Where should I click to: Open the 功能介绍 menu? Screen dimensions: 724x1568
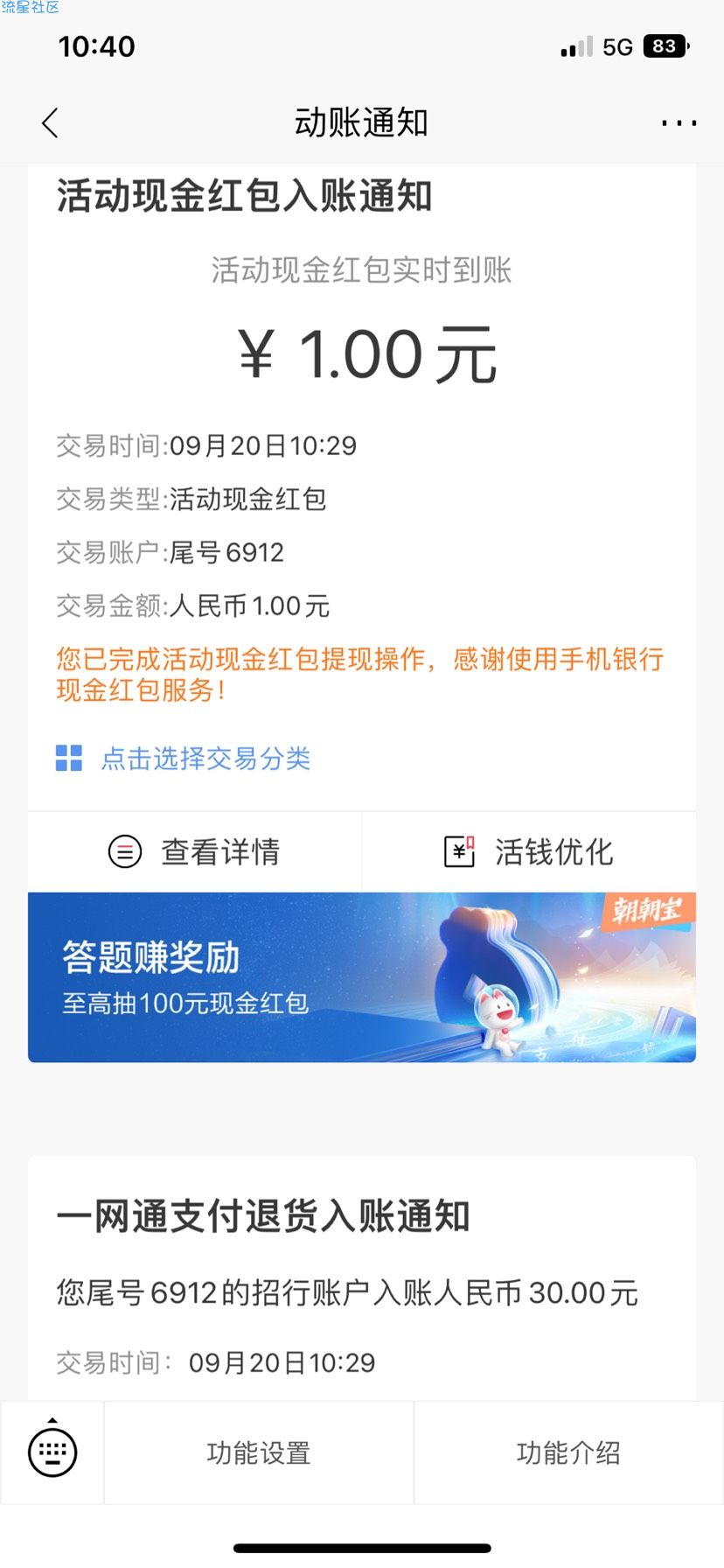coord(568,1453)
